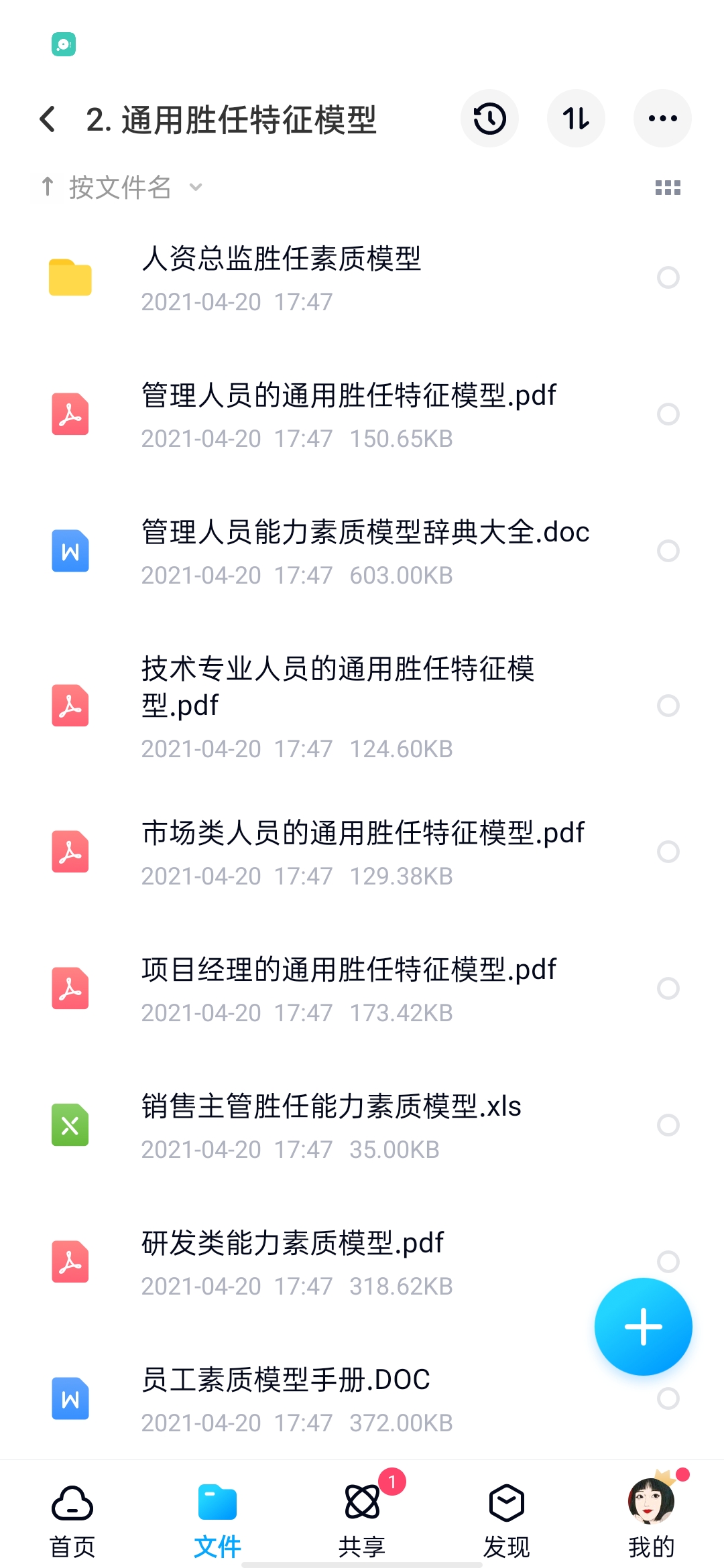Image resolution: width=724 pixels, height=1568 pixels.
Task: Open 员工素质模型手册.DOC document
Action: coord(286,1398)
